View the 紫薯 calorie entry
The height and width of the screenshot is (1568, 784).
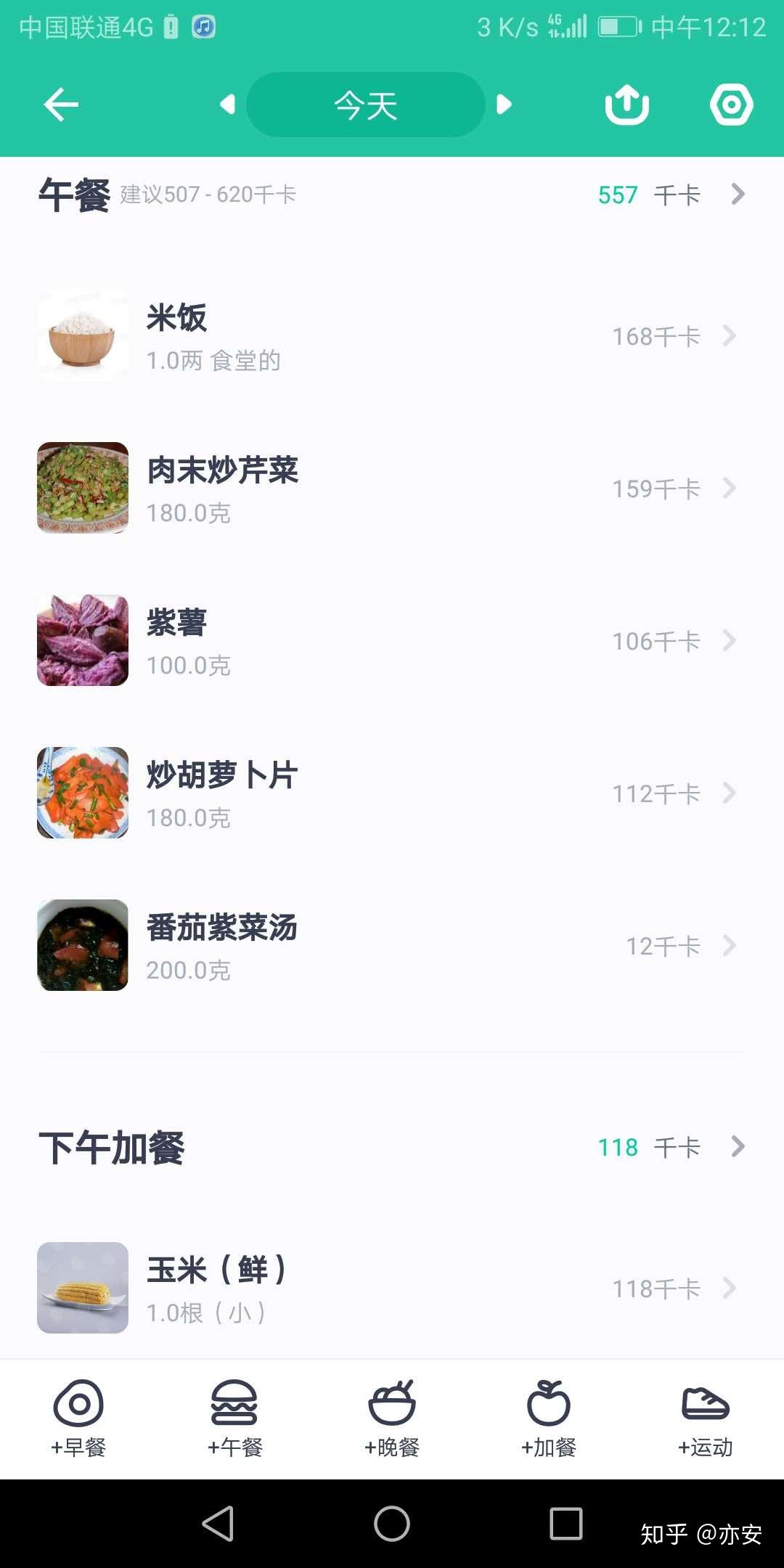click(x=392, y=640)
